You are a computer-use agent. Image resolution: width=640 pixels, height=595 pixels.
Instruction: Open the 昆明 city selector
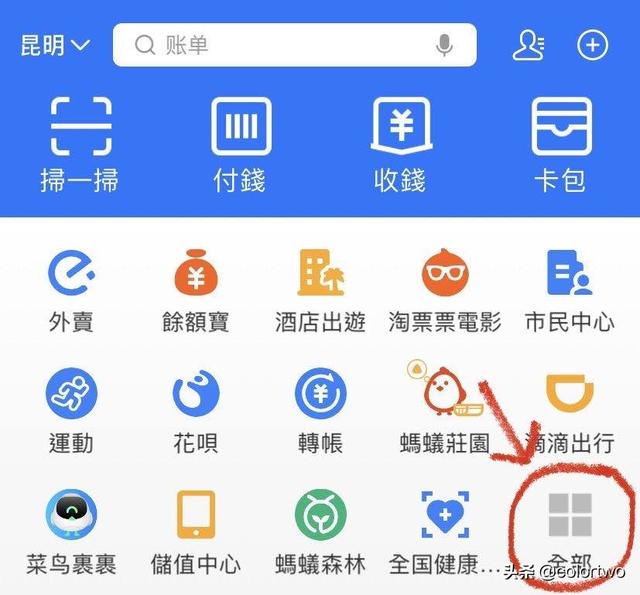(x=55, y=46)
